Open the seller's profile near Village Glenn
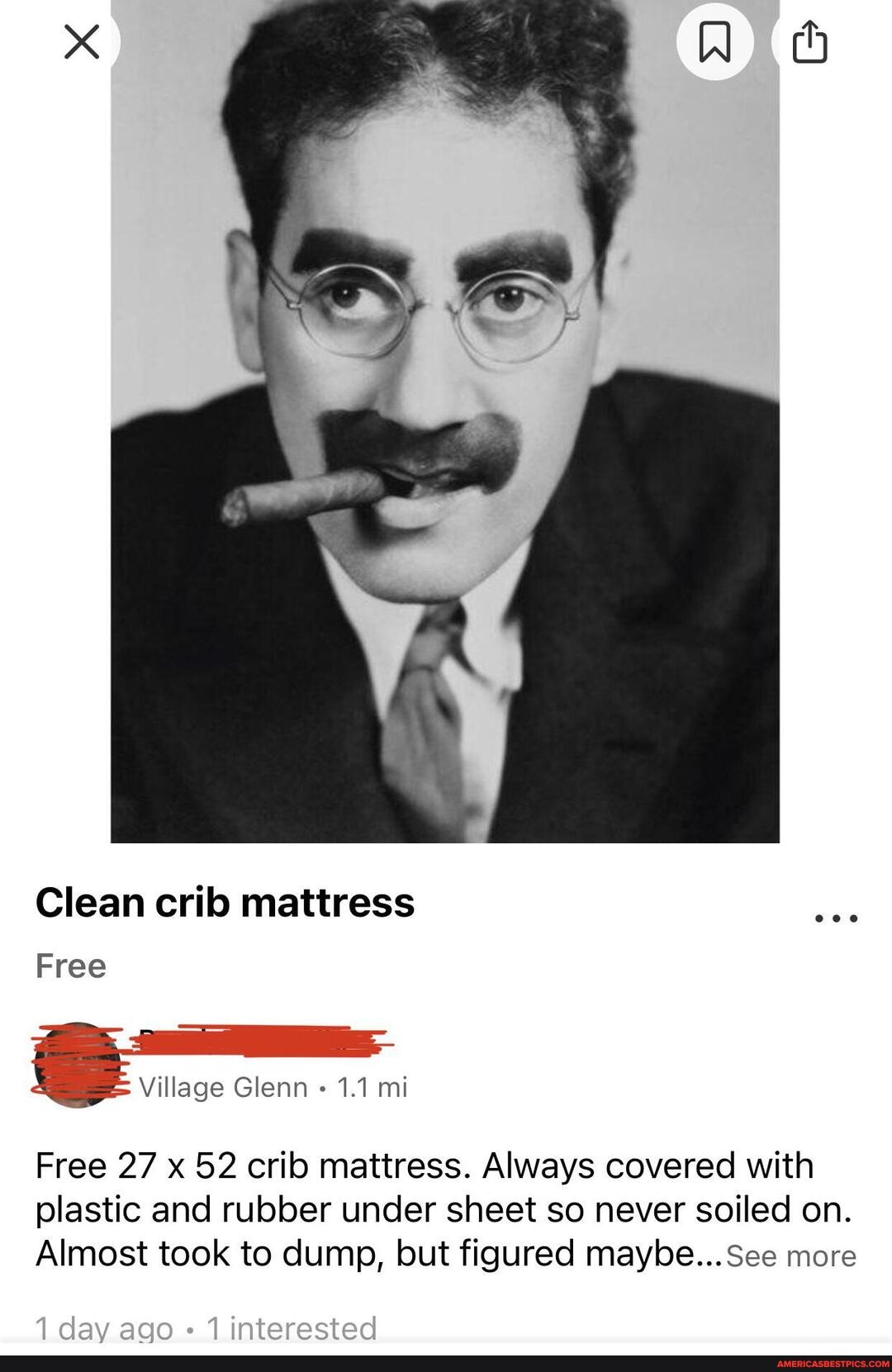This screenshot has width=892, height=1372. [78, 1065]
